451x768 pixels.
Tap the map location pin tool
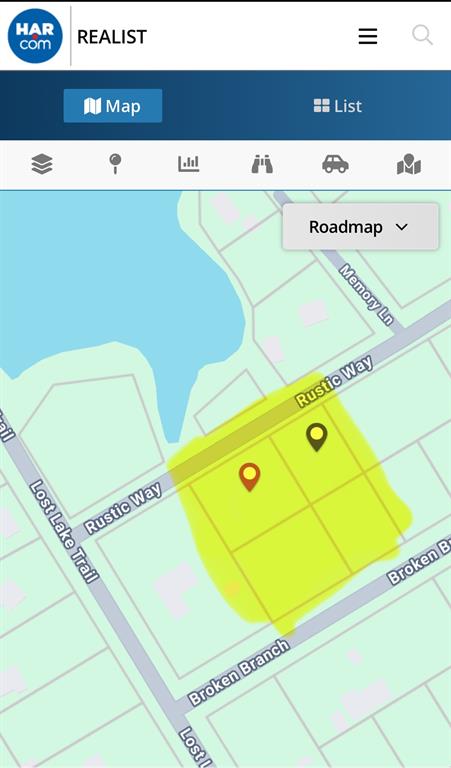tap(409, 164)
